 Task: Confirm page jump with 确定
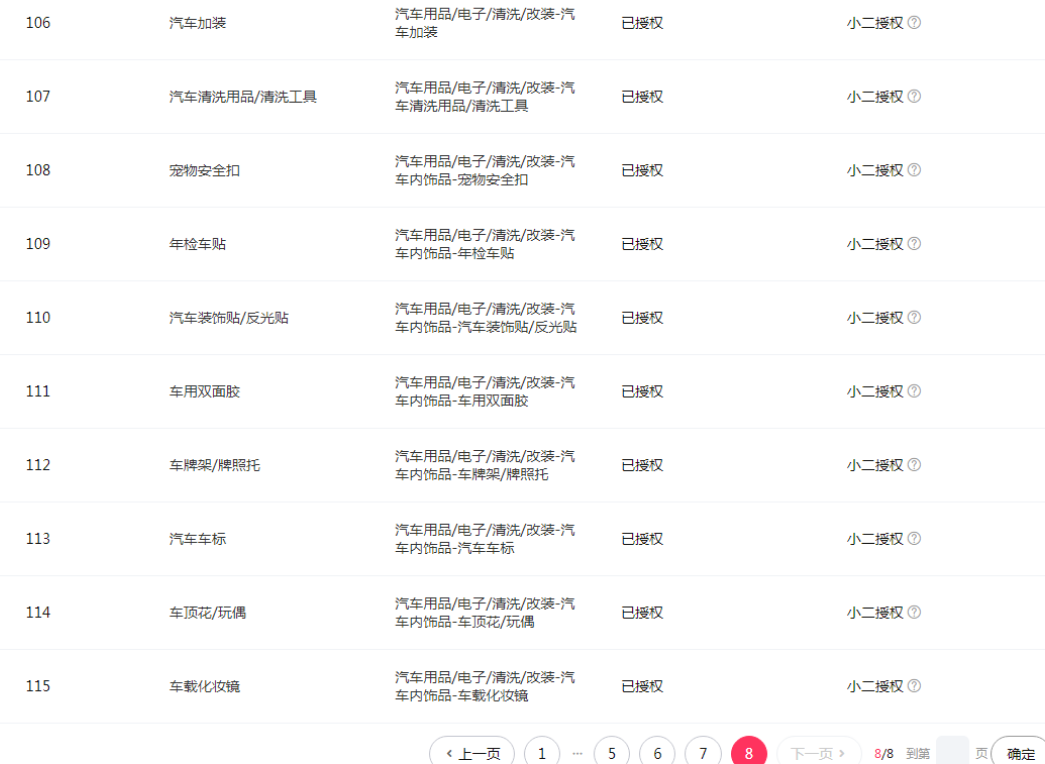click(x=1020, y=753)
